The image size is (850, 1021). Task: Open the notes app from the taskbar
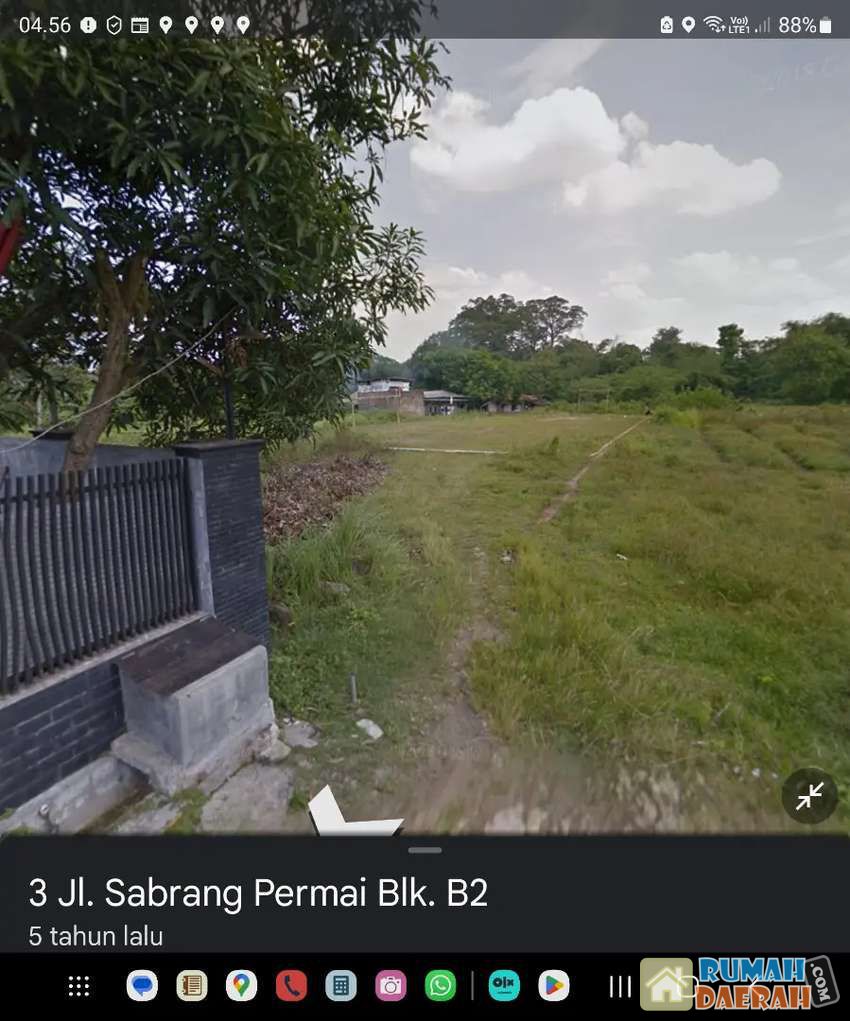[x=192, y=986]
